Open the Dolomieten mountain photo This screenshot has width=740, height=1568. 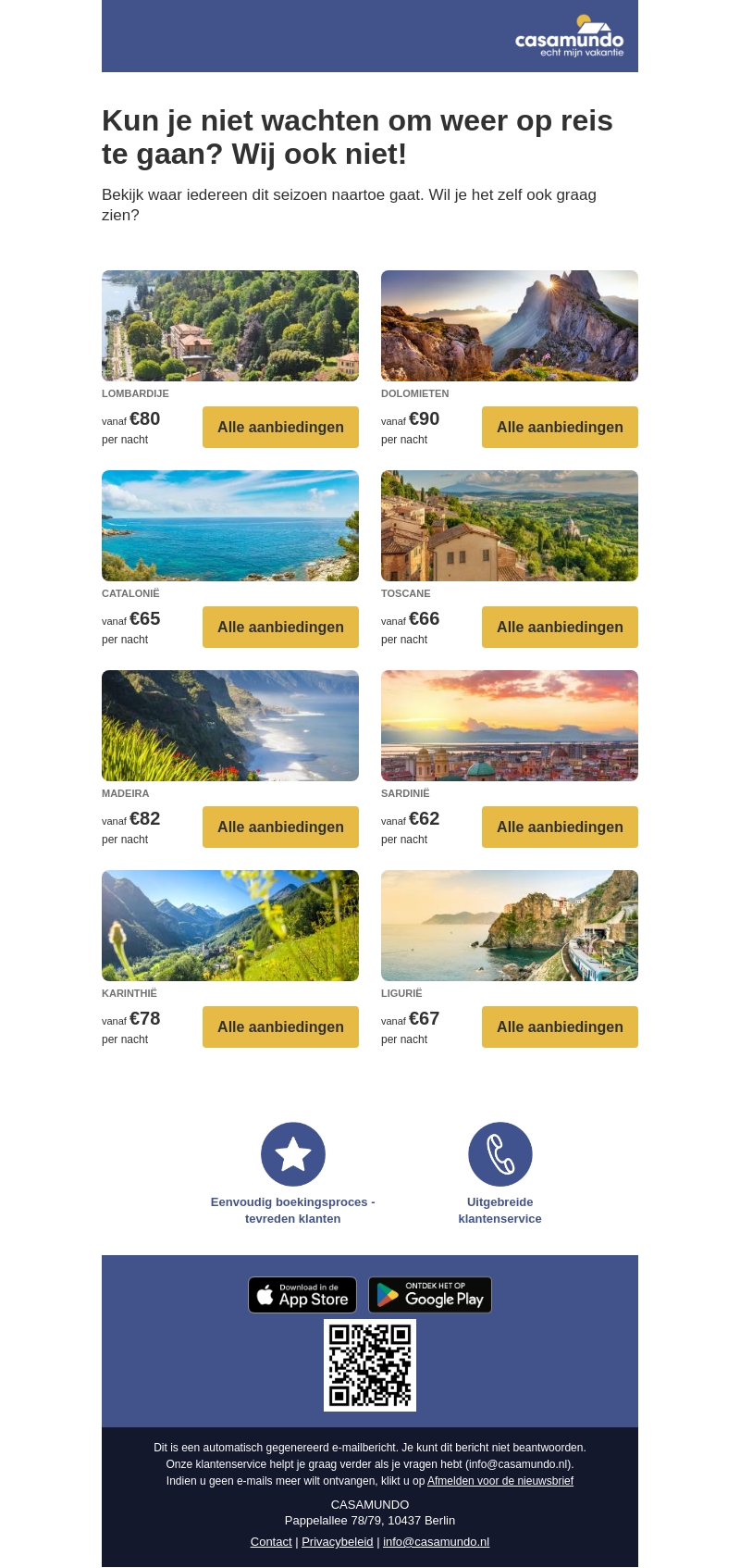[x=510, y=326]
